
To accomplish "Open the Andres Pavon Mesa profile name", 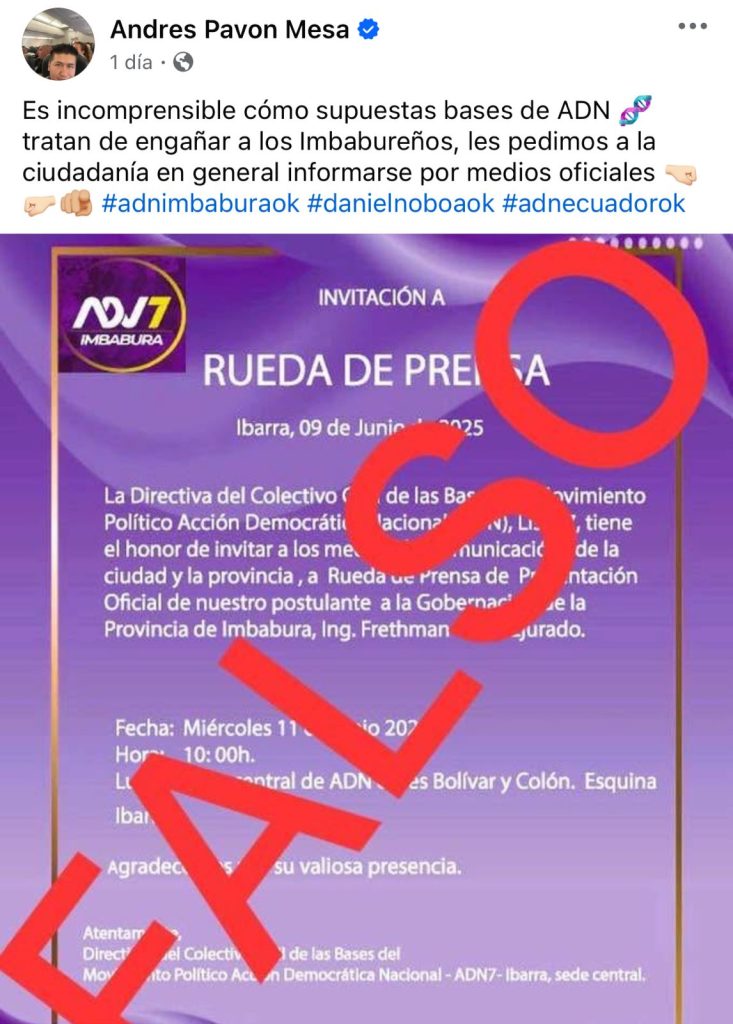I will click(229, 29).
